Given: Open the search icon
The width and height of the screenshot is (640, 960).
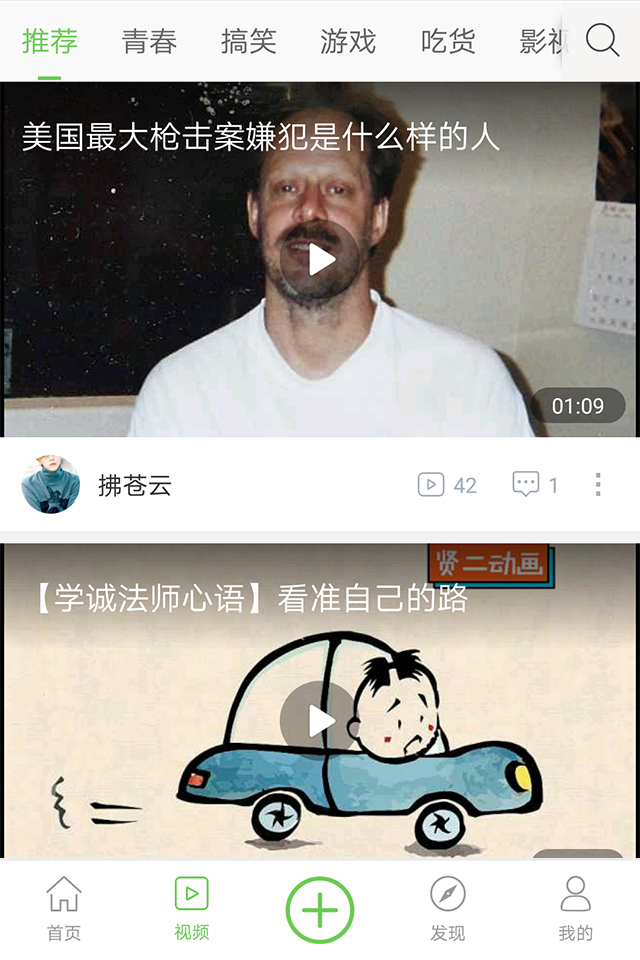Looking at the screenshot, I should (x=602, y=41).
